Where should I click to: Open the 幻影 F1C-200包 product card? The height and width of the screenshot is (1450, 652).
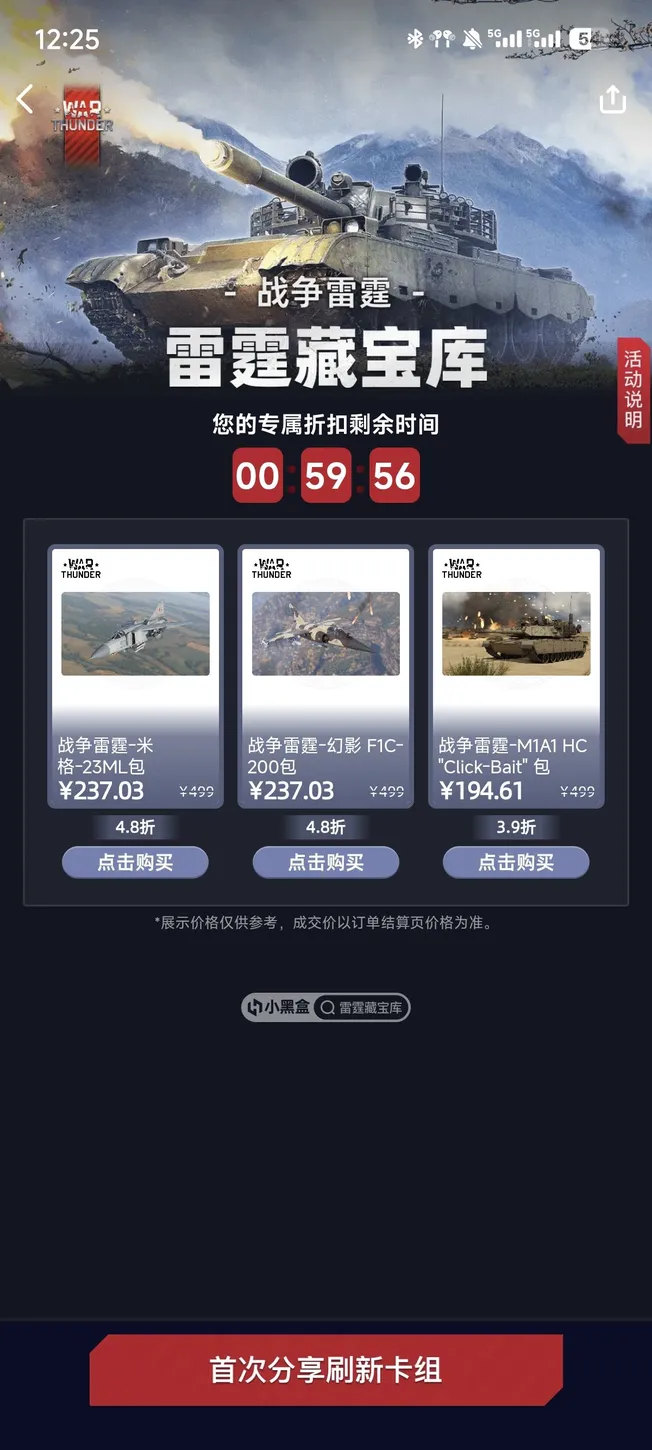click(325, 676)
